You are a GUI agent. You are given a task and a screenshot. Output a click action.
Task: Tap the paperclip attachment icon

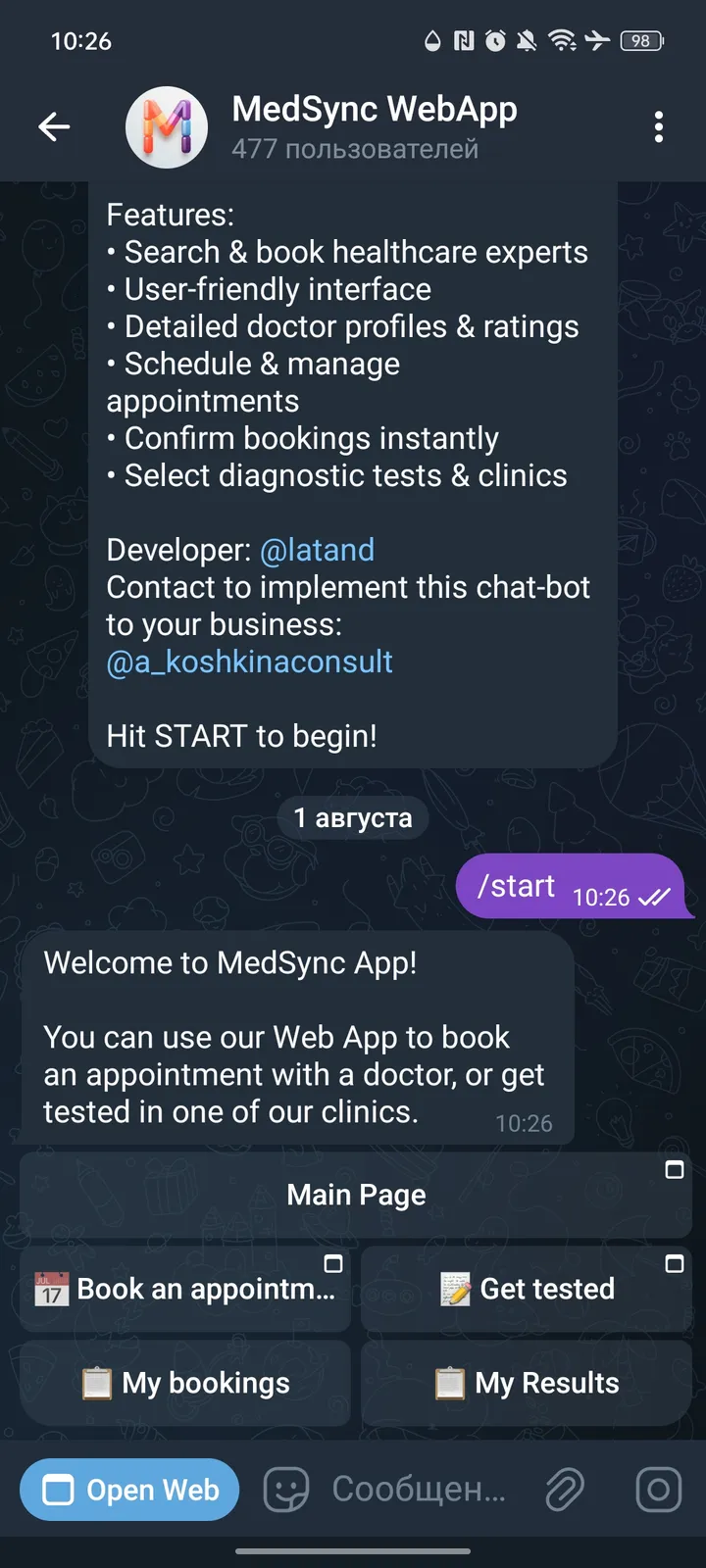[565, 1490]
